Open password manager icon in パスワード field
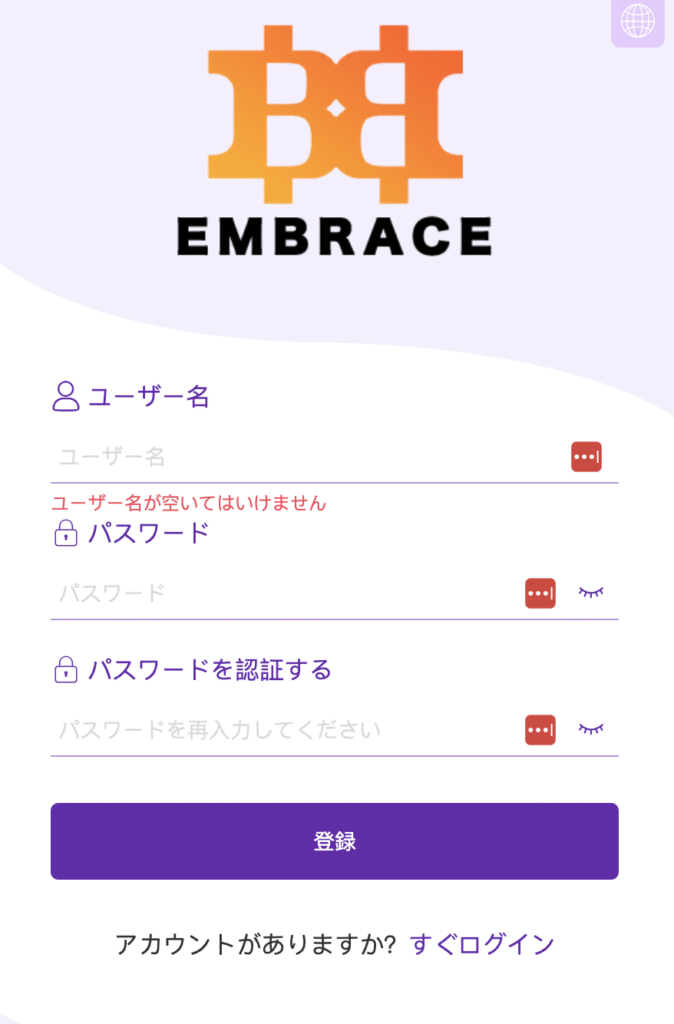674x1024 pixels. [540, 593]
